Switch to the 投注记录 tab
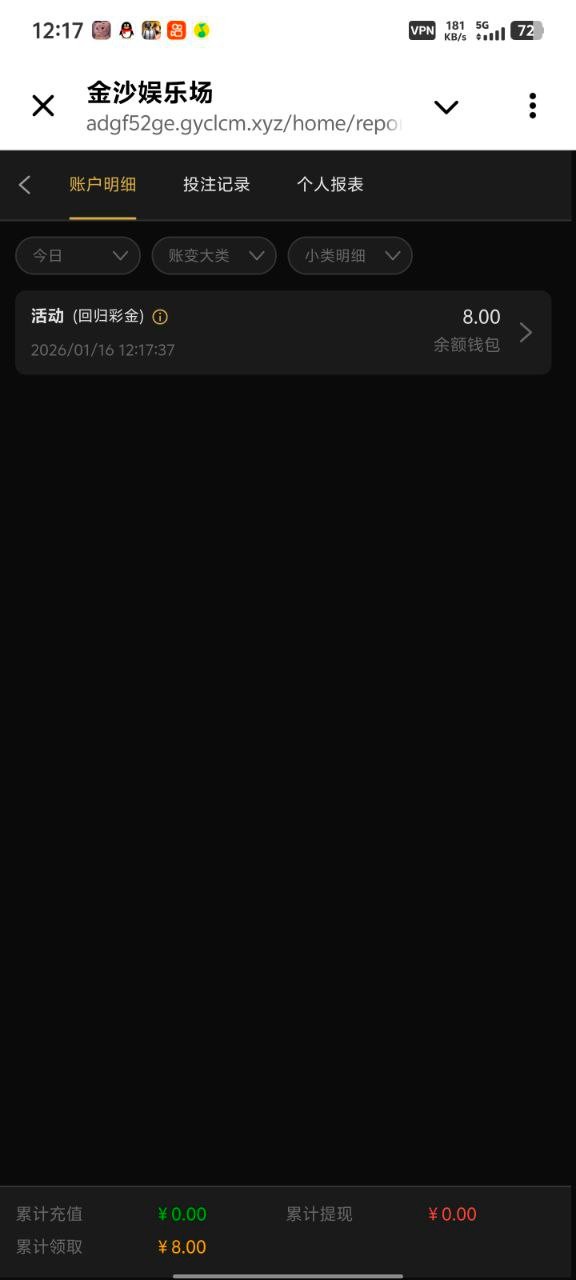Image resolution: width=576 pixels, height=1280 pixels. click(216, 185)
